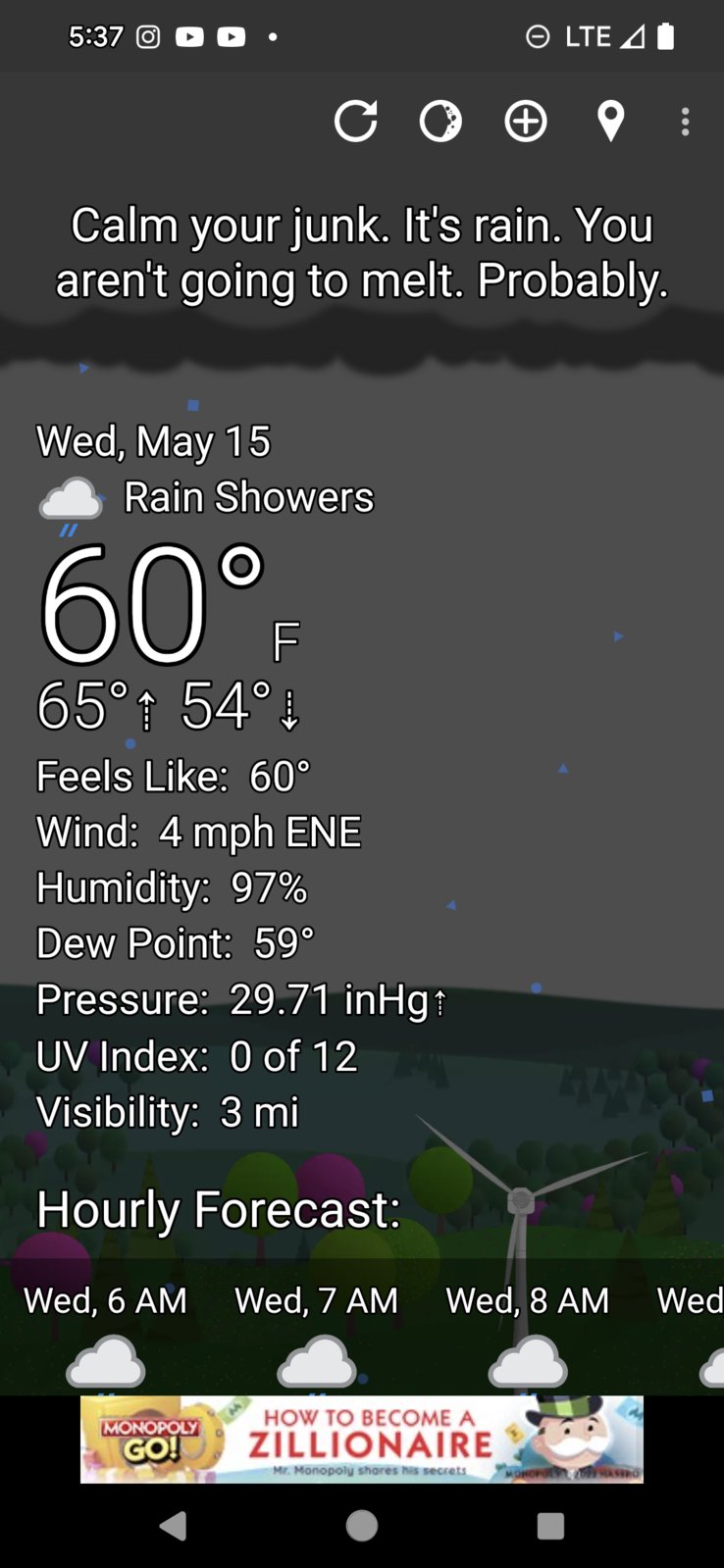Refresh the weather data
The width and height of the screenshot is (724, 1568).
tap(355, 122)
